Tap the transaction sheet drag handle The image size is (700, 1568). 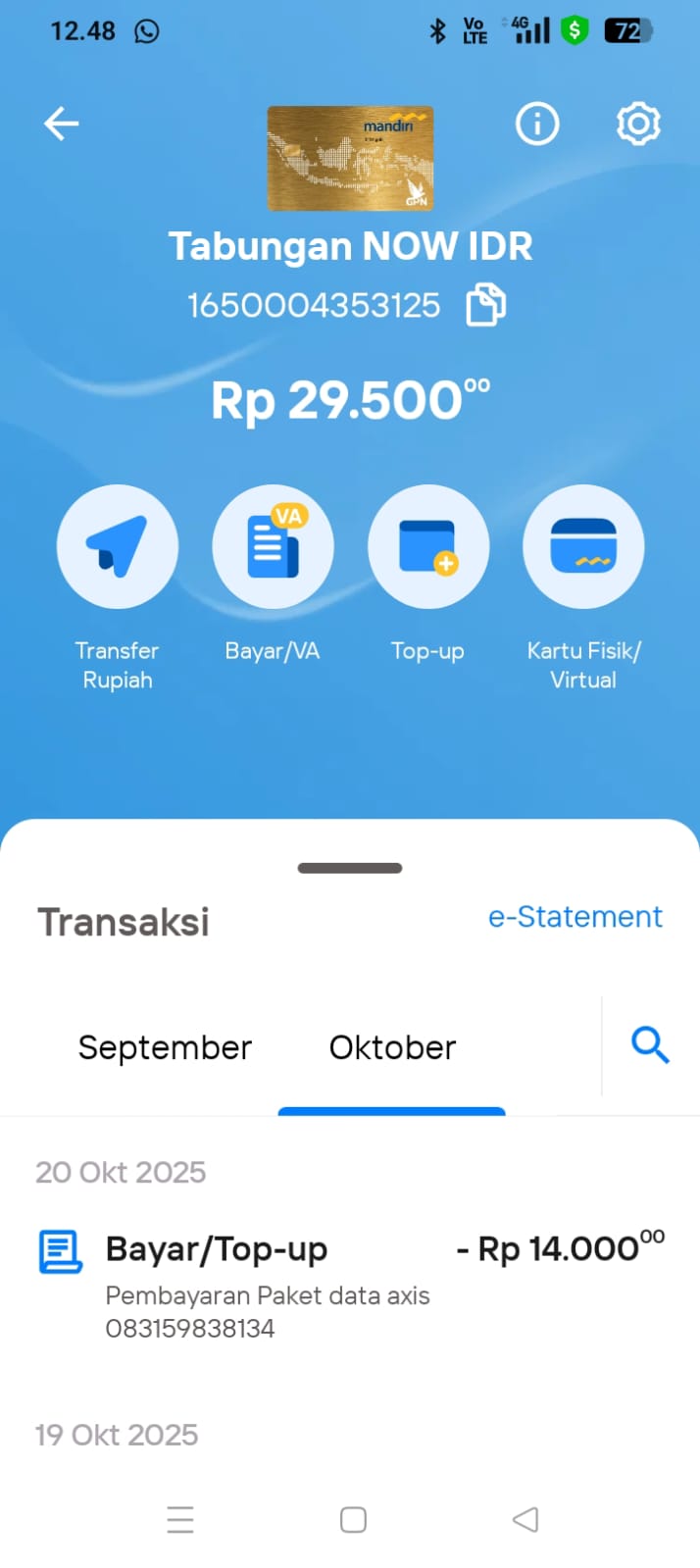[x=350, y=868]
